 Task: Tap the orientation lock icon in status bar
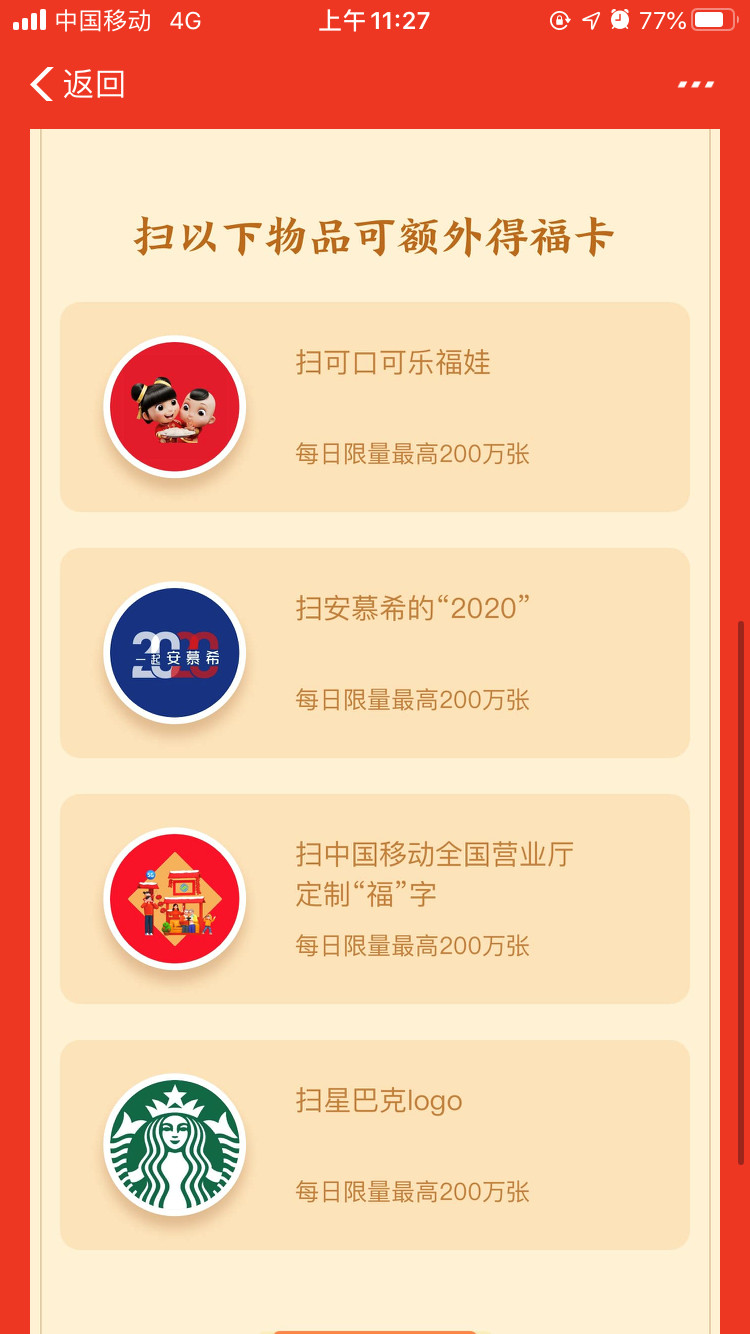point(560,18)
